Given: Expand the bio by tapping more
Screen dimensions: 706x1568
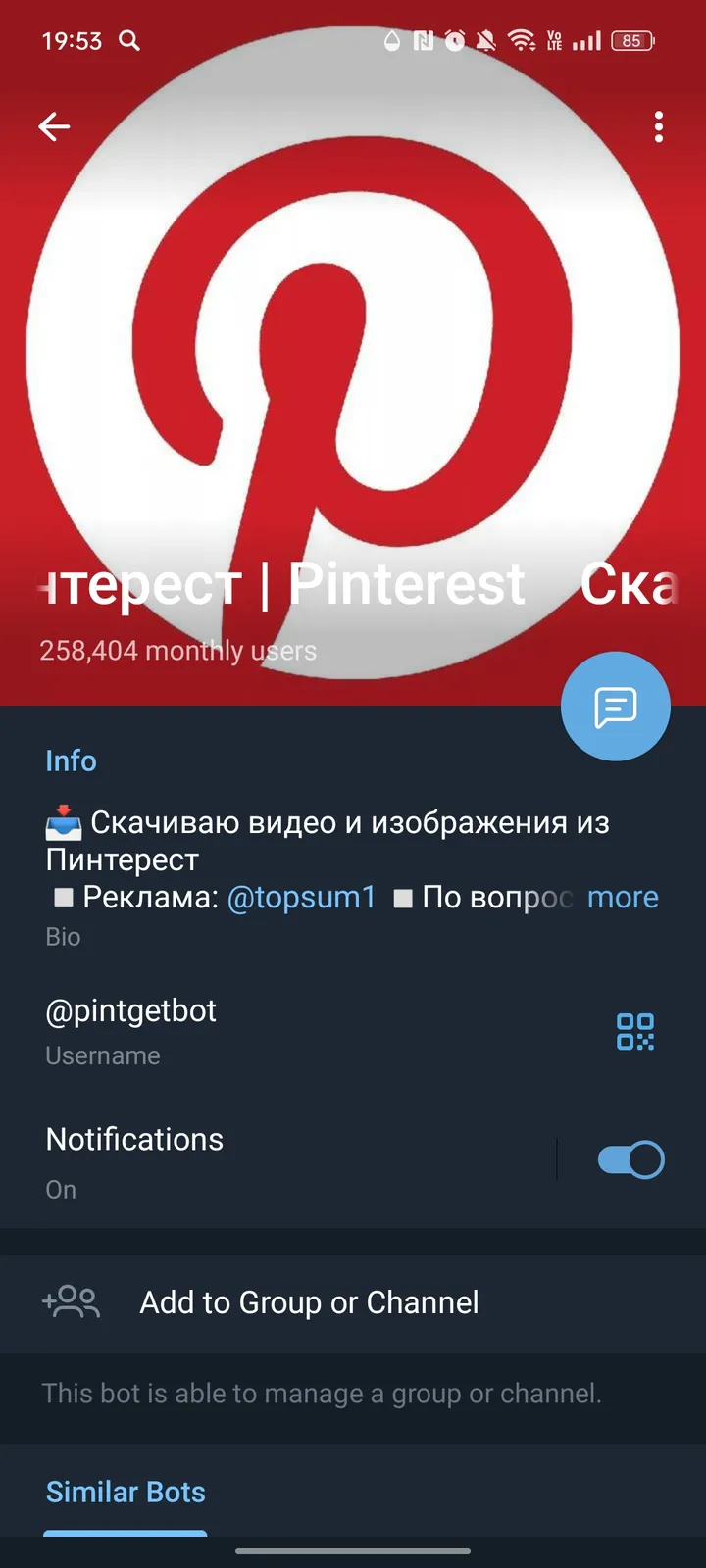Looking at the screenshot, I should (x=623, y=897).
